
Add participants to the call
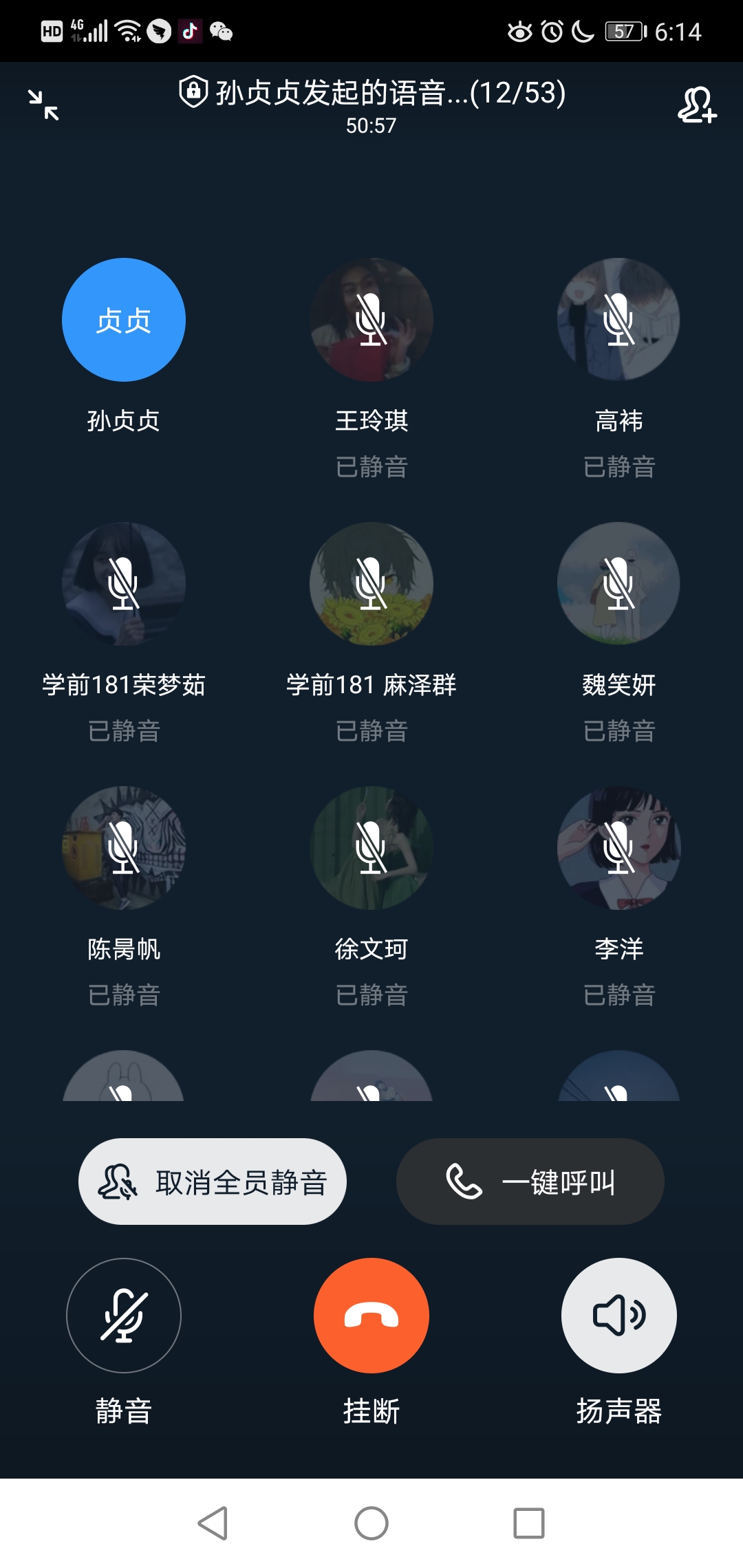tap(697, 105)
